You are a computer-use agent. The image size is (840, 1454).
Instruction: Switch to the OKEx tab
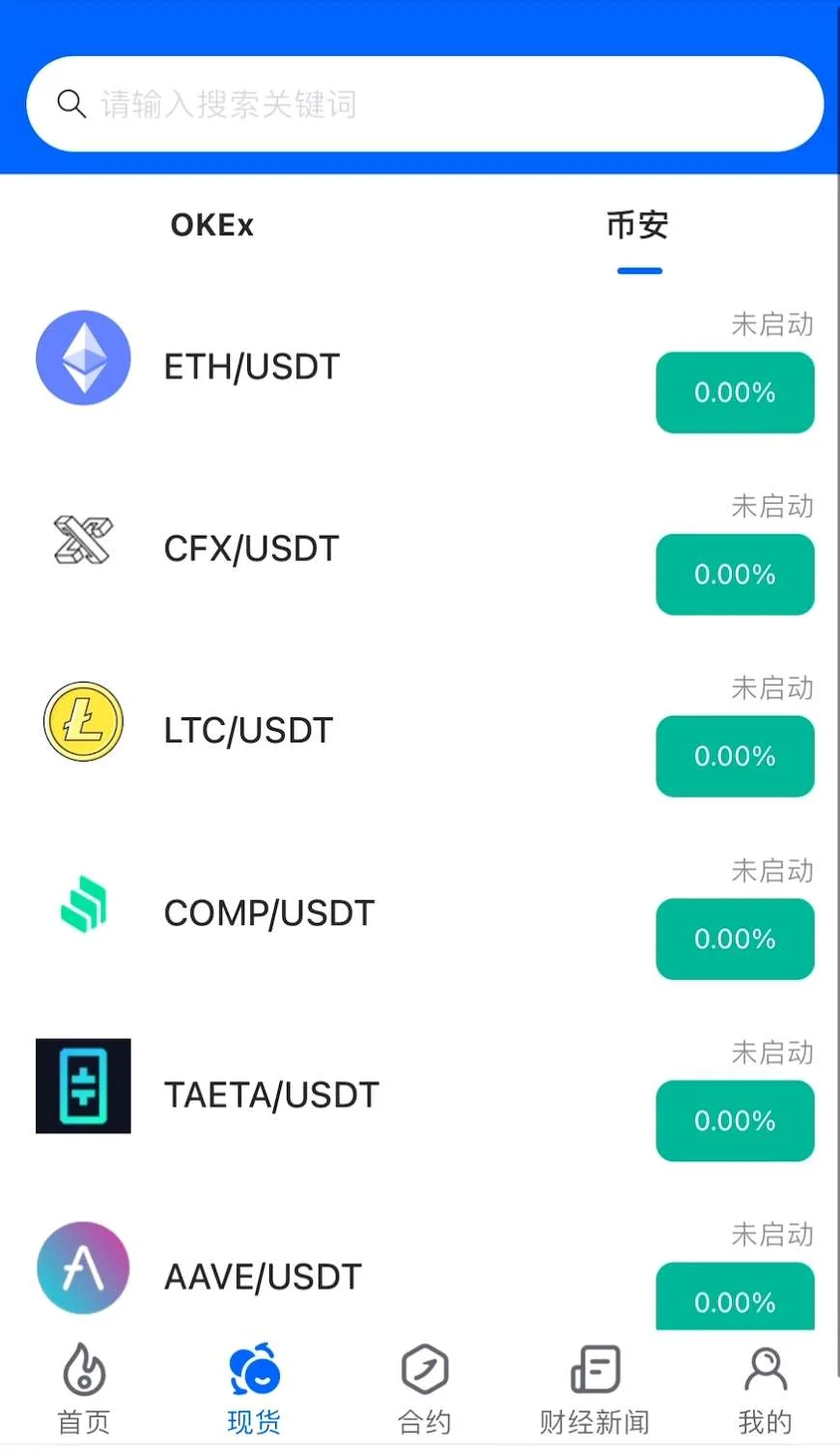point(211,225)
